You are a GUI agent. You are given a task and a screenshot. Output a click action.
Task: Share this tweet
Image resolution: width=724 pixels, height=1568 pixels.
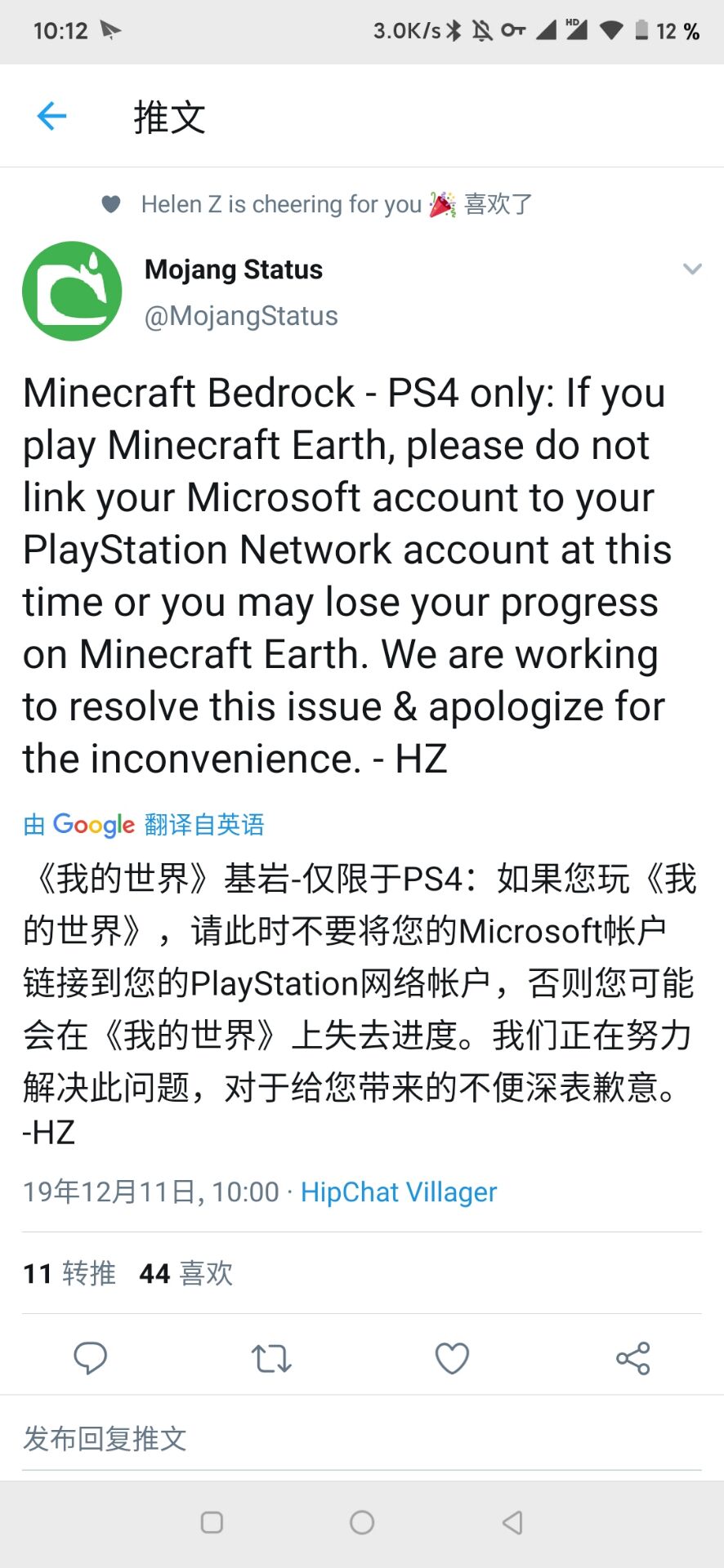coord(633,1358)
